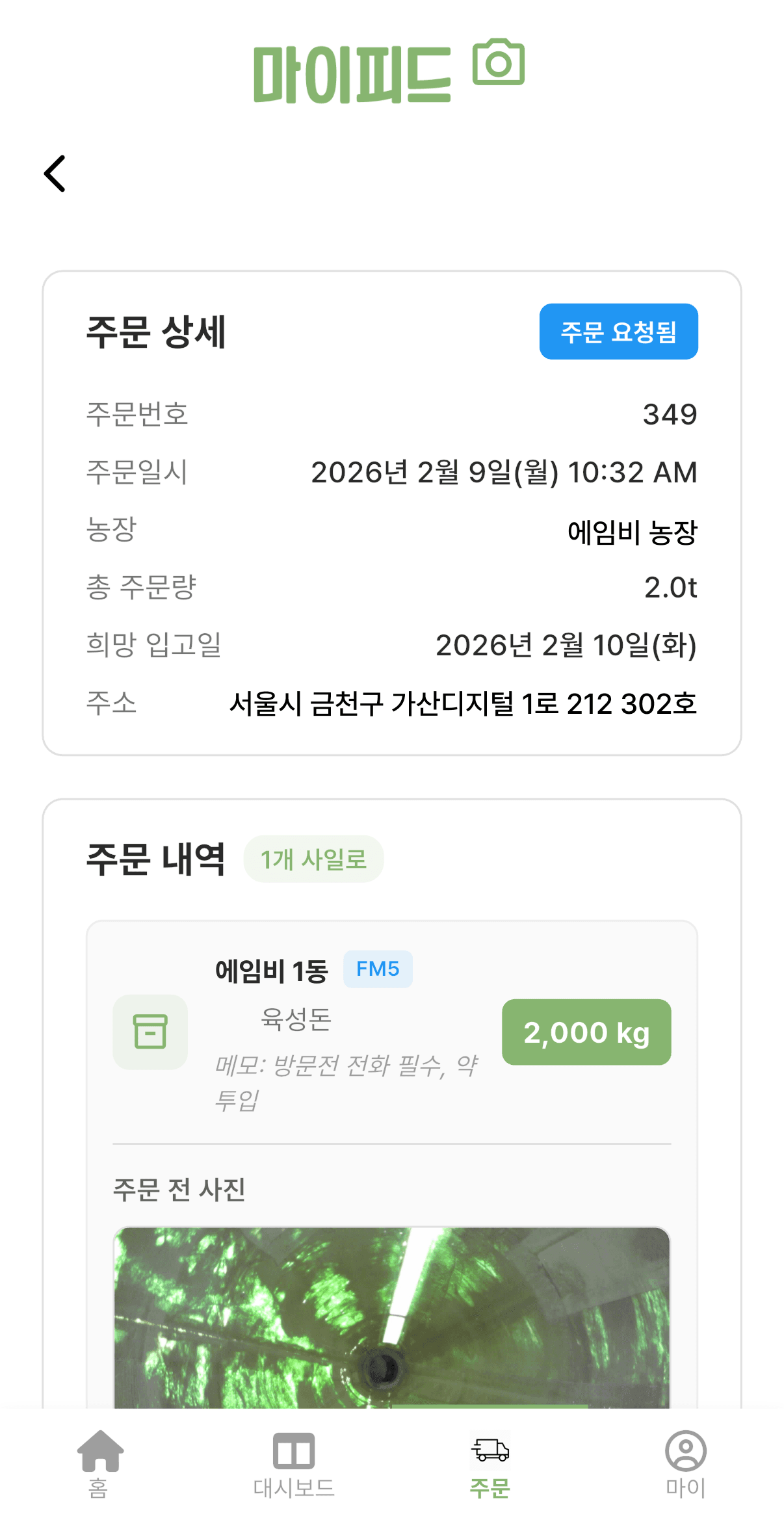This screenshot has width=784, height=1531.
Task: Toggle the FM5 feed type badge
Action: point(378,969)
